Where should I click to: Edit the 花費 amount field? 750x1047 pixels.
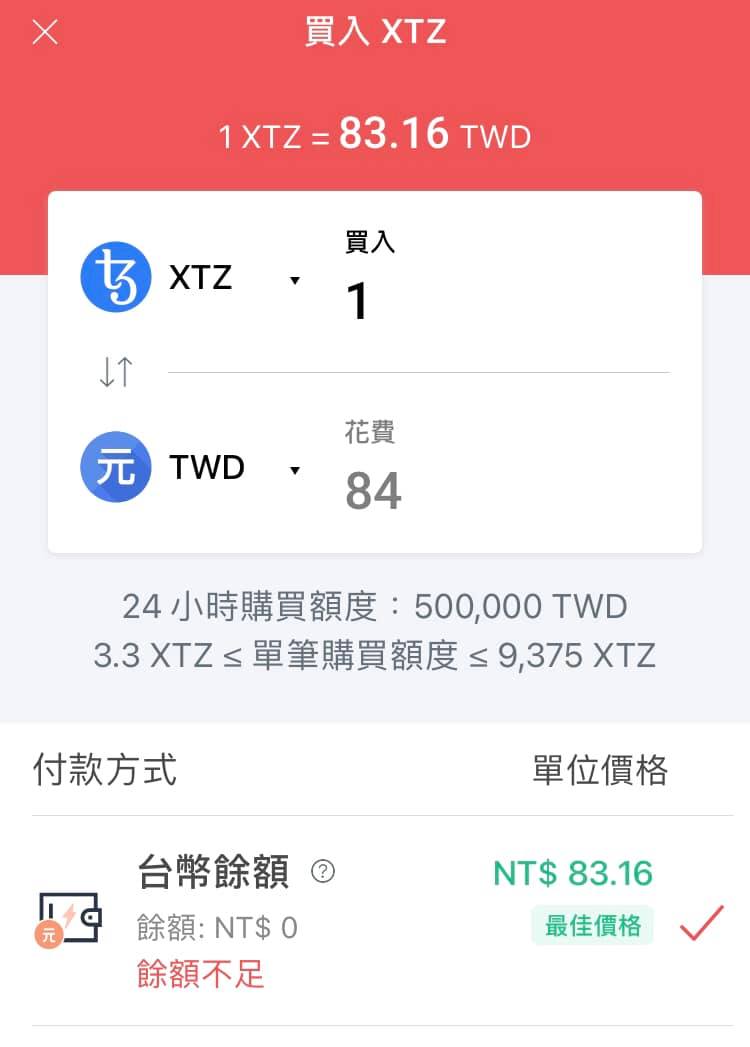[500, 491]
